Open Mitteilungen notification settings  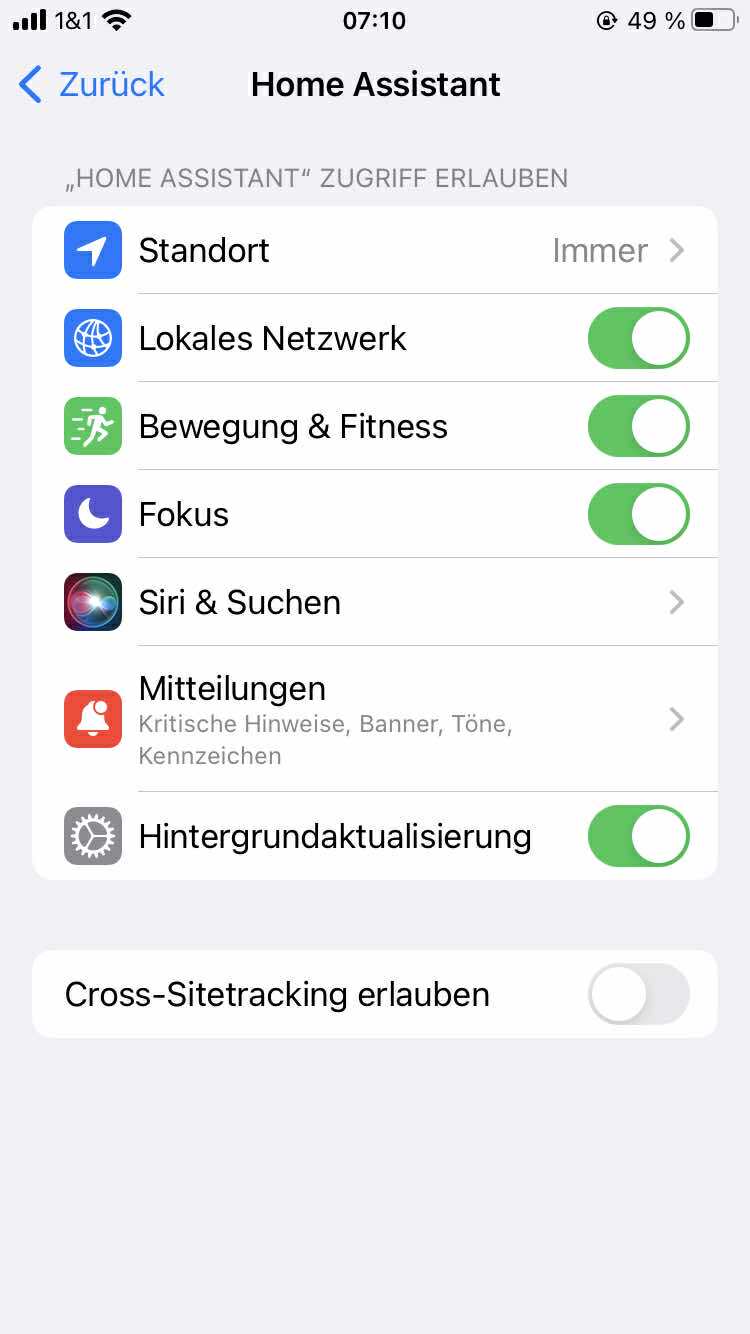point(375,719)
